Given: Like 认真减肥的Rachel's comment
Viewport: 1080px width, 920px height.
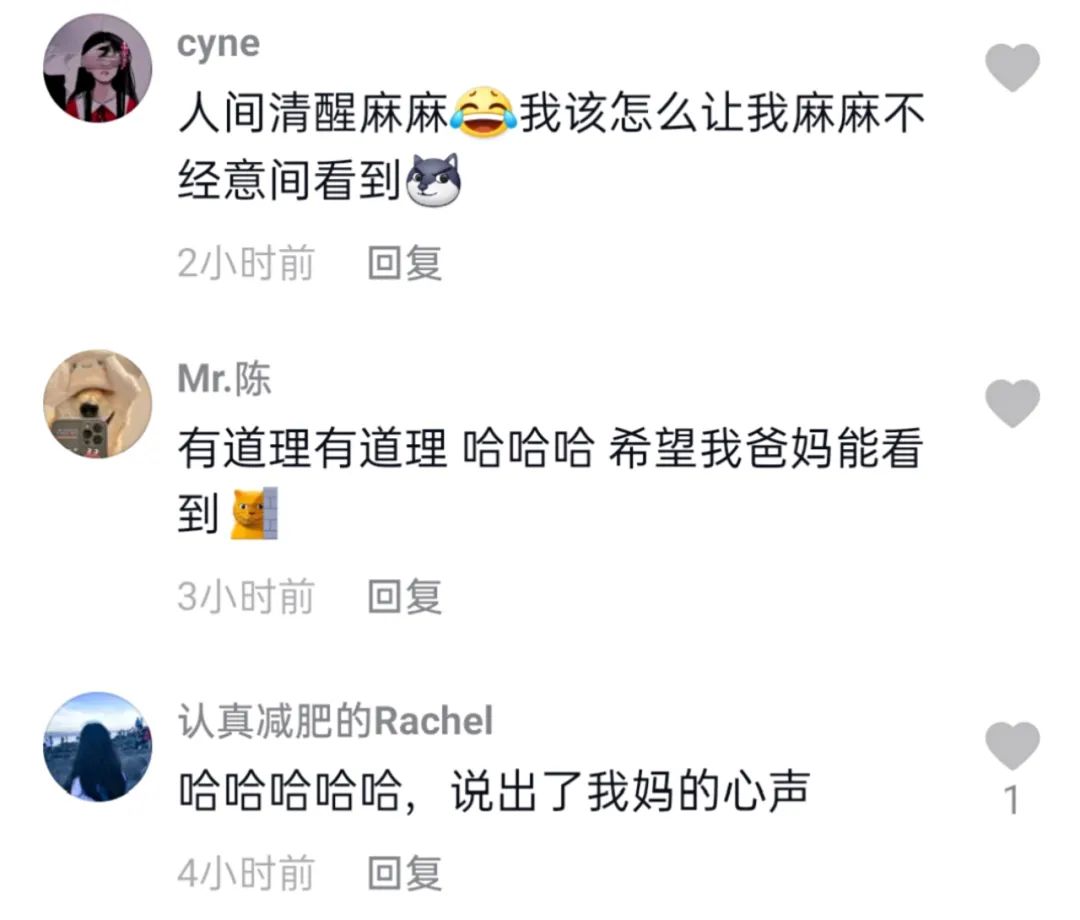Looking at the screenshot, I should [x=1012, y=747].
